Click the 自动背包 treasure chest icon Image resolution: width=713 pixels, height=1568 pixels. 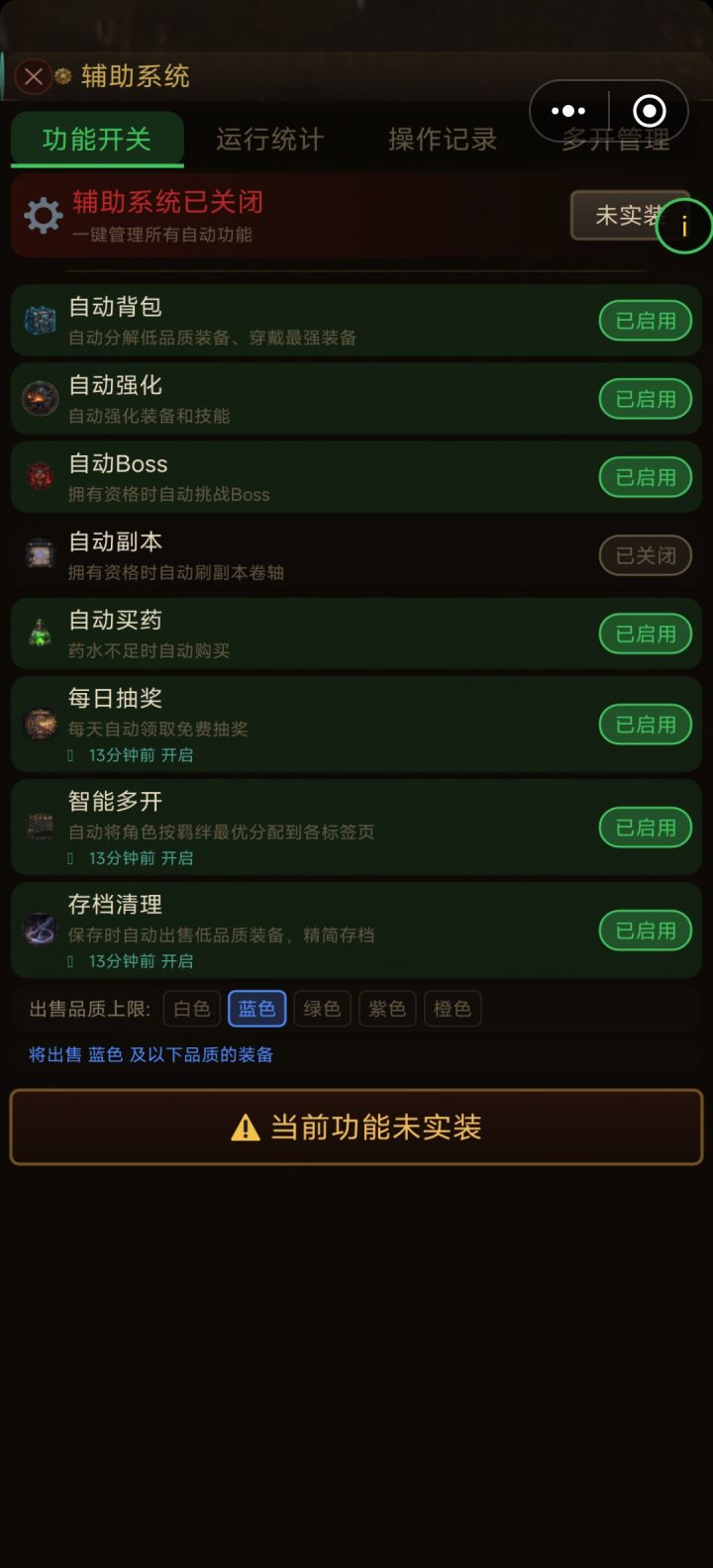pos(40,320)
